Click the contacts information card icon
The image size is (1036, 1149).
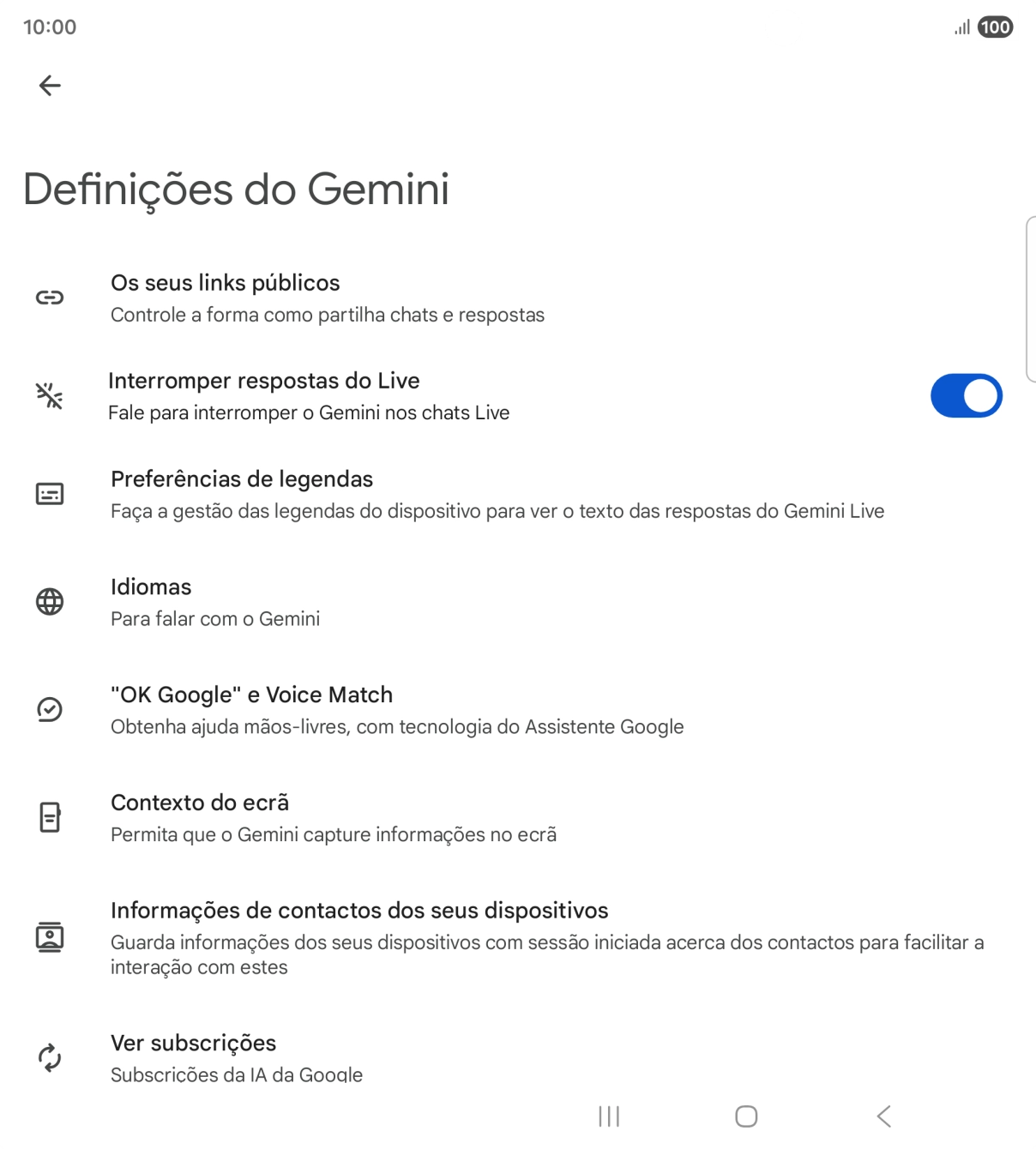click(x=50, y=937)
